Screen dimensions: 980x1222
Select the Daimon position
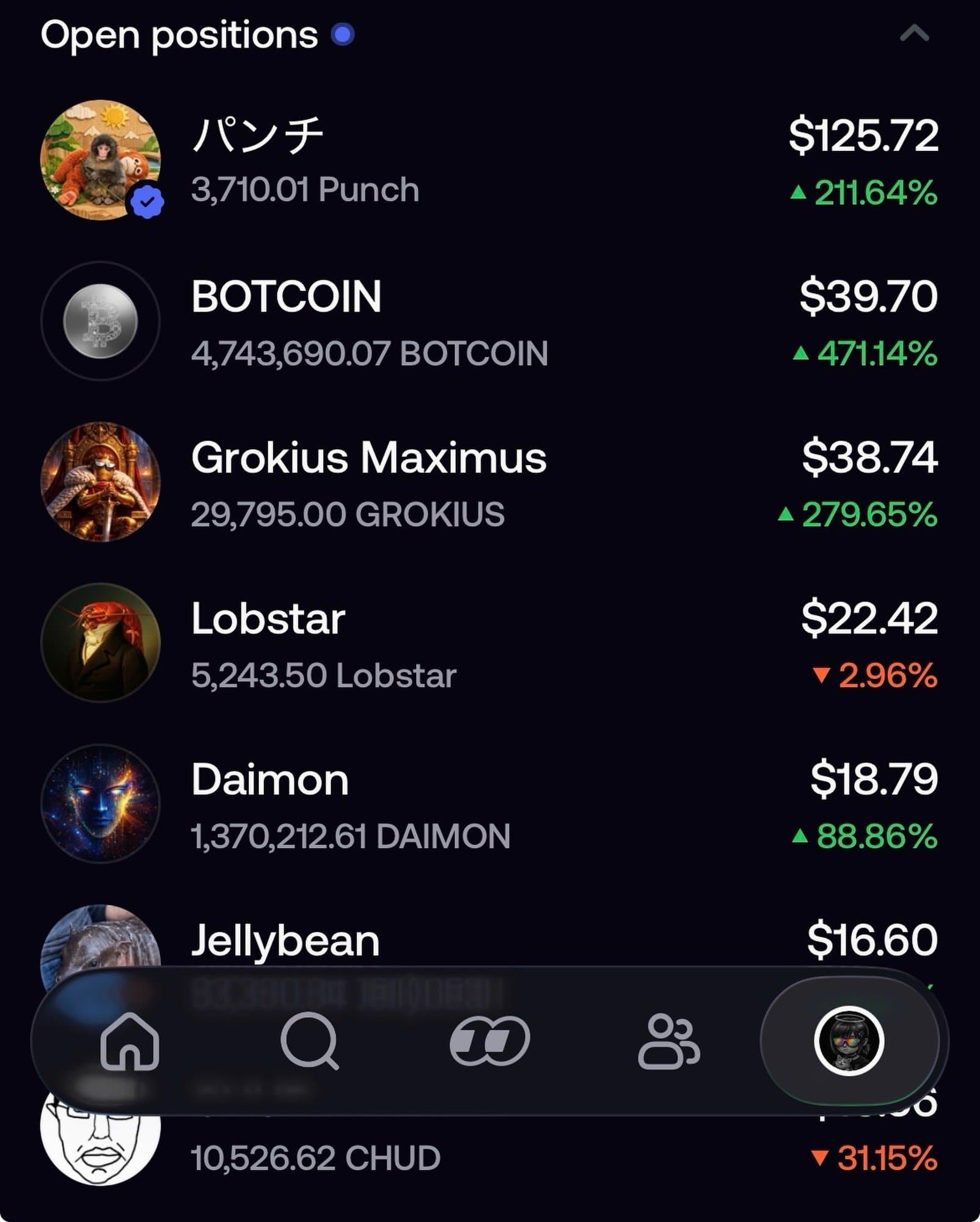click(x=489, y=805)
